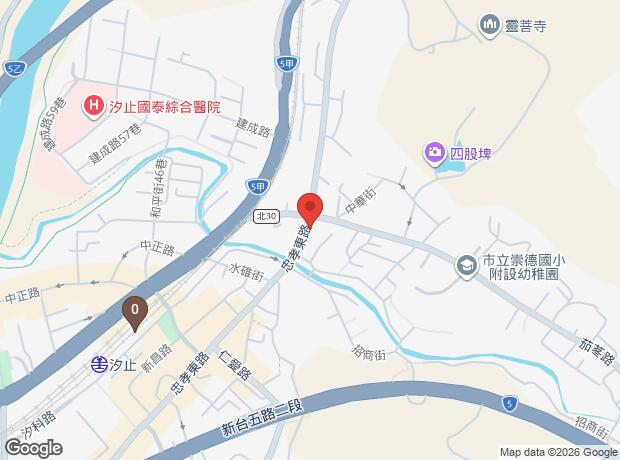Tap the red location pin on 忠孝東路
This screenshot has width=620, height=460.
pos(310,210)
